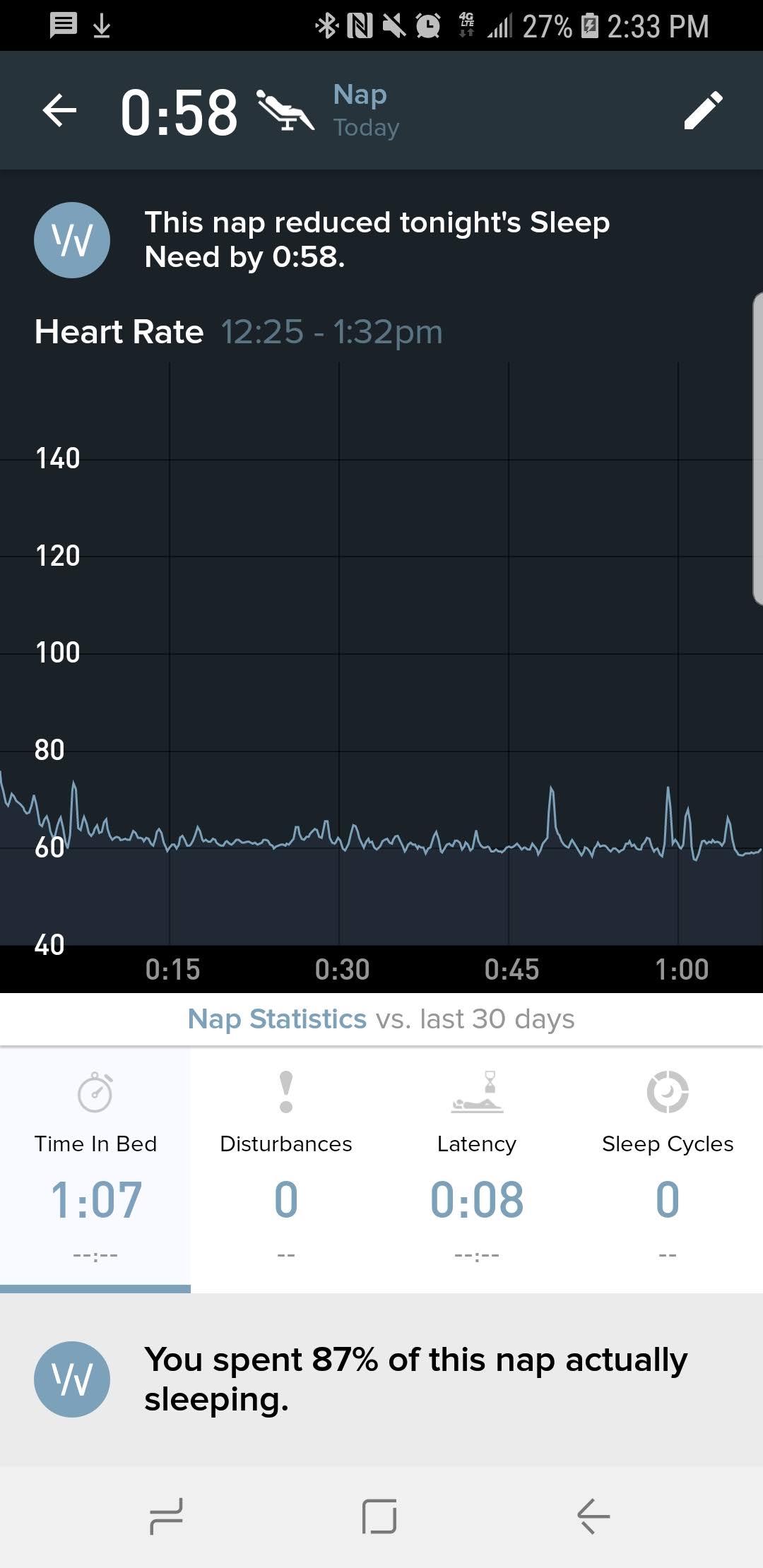763x1568 pixels.
Task: Edit this nap with the pencil icon
Action: tap(703, 111)
